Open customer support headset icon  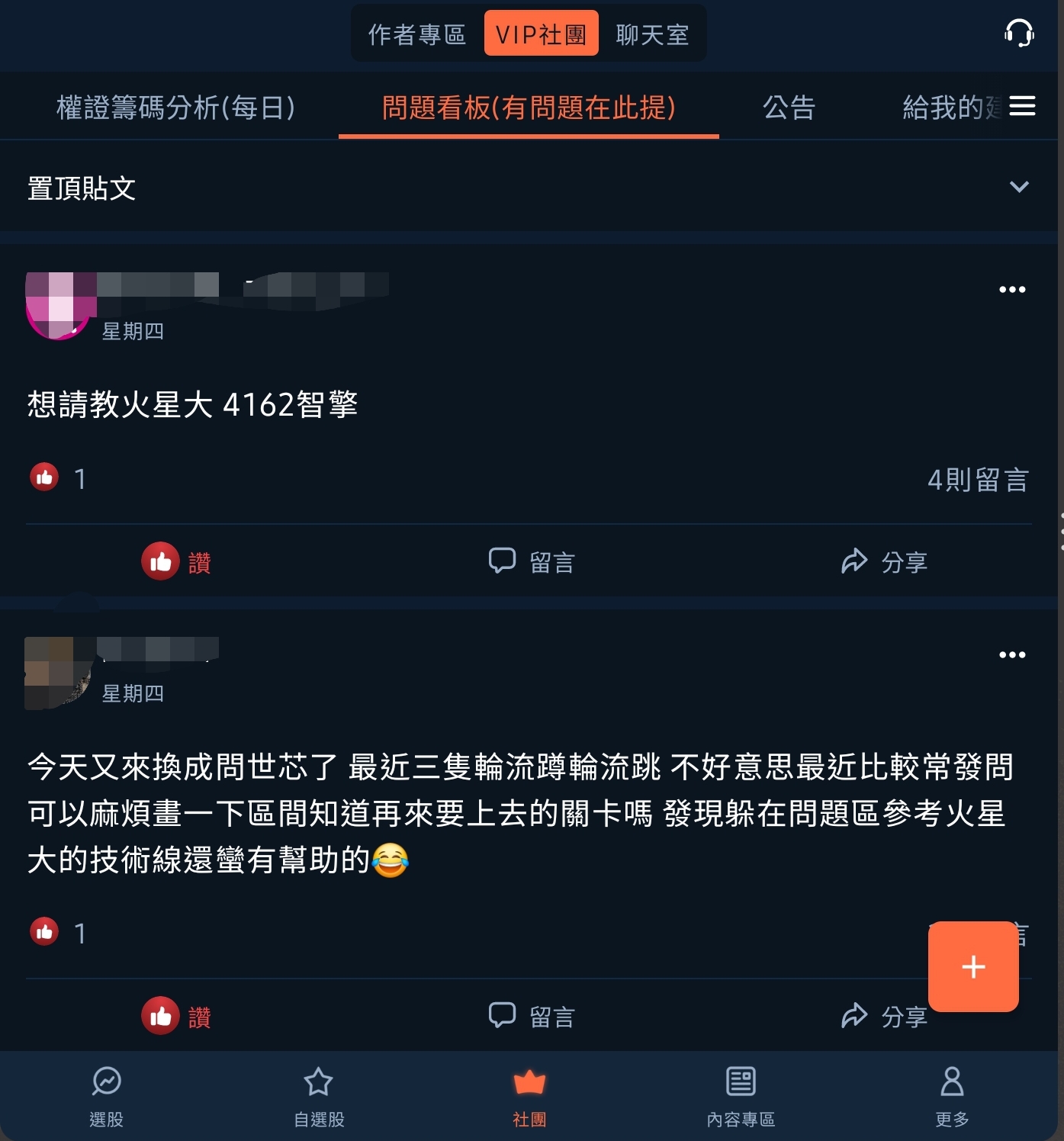[1018, 34]
